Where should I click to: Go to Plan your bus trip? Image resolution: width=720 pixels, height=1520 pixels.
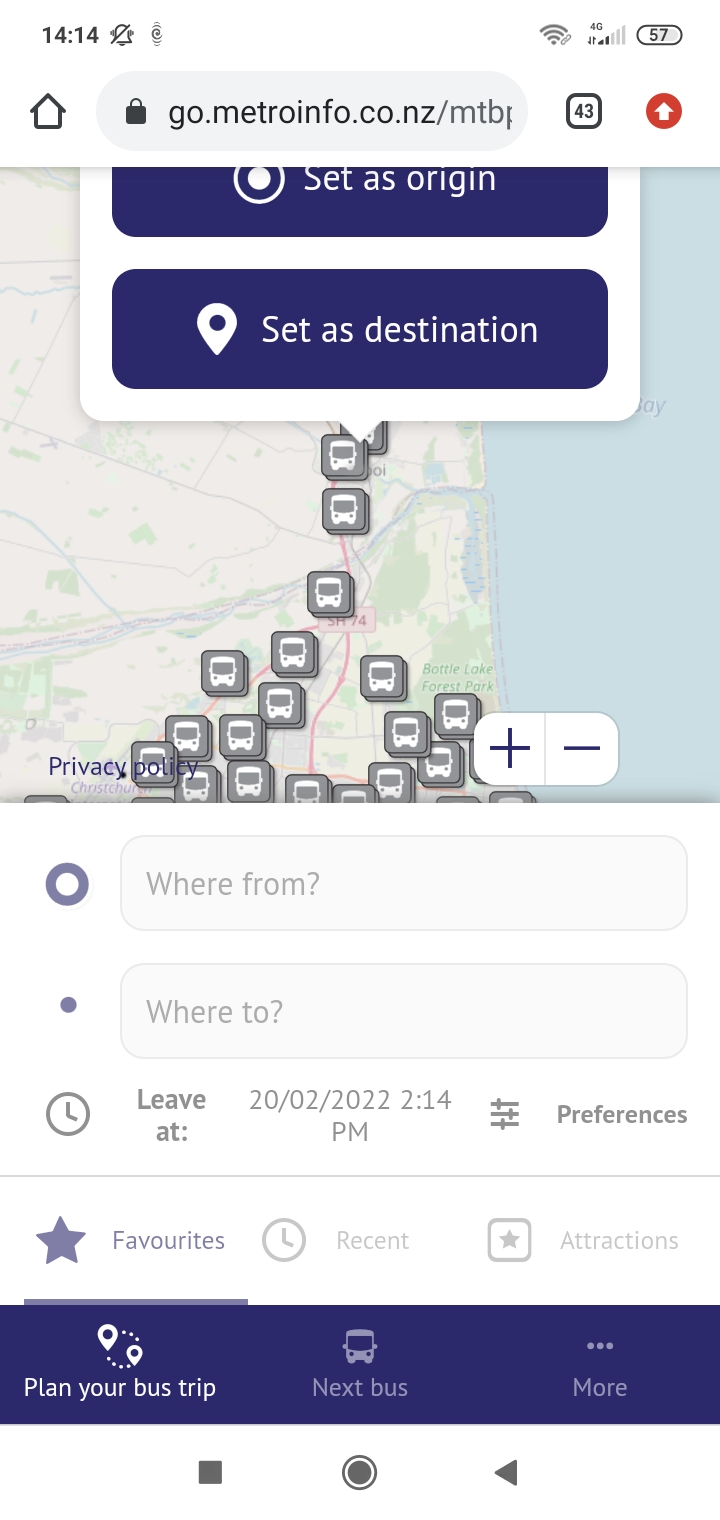(x=120, y=1364)
